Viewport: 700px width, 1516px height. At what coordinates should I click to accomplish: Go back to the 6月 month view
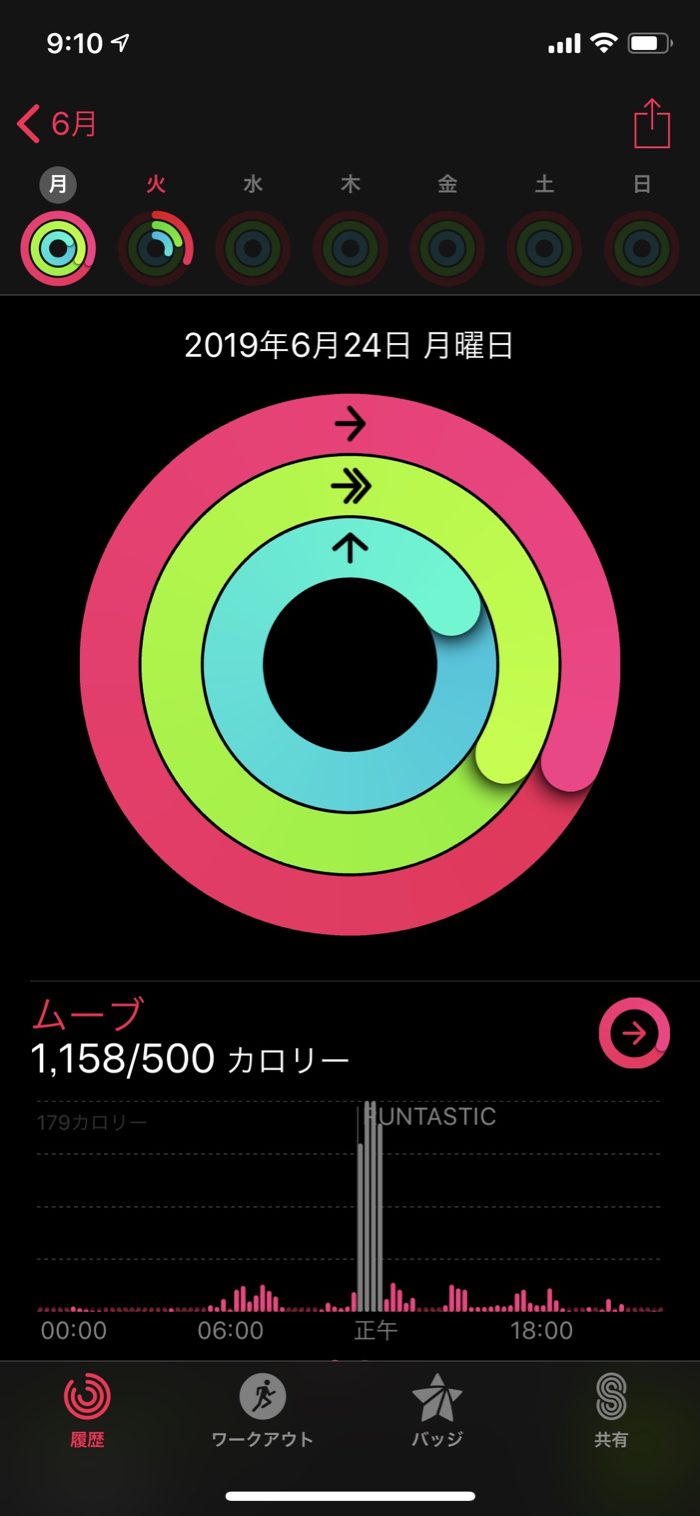(58, 125)
